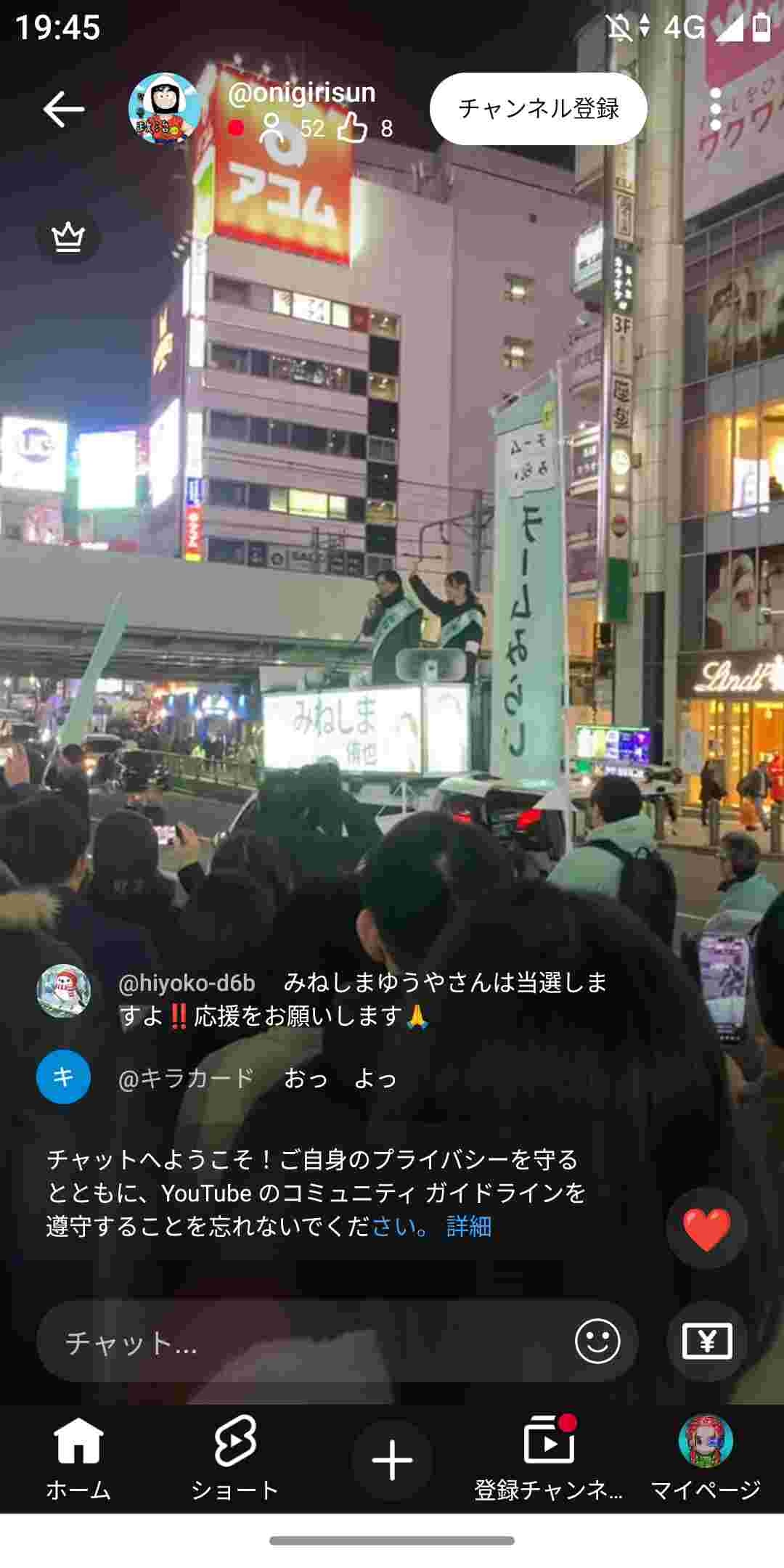
Task: Open the emoji picker in chat
Action: pyautogui.click(x=597, y=1341)
